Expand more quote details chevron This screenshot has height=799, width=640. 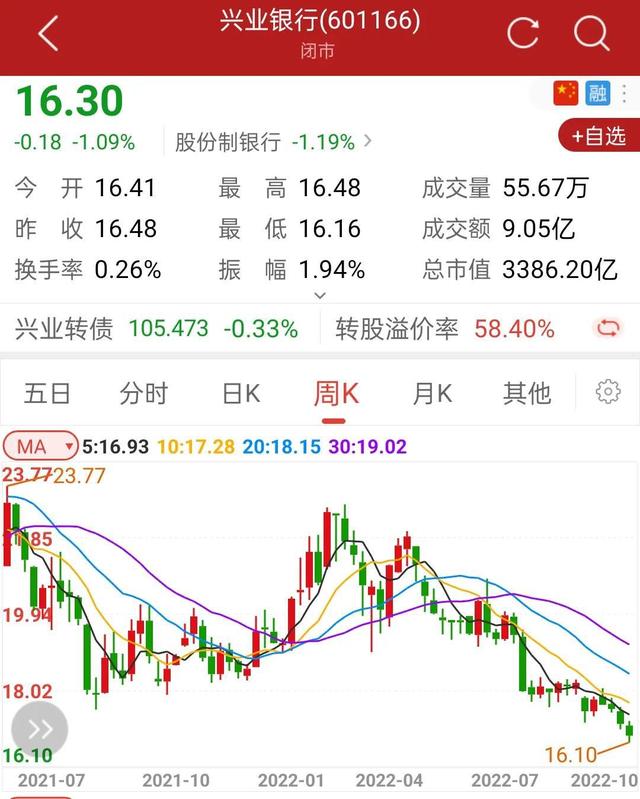coord(320,296)
